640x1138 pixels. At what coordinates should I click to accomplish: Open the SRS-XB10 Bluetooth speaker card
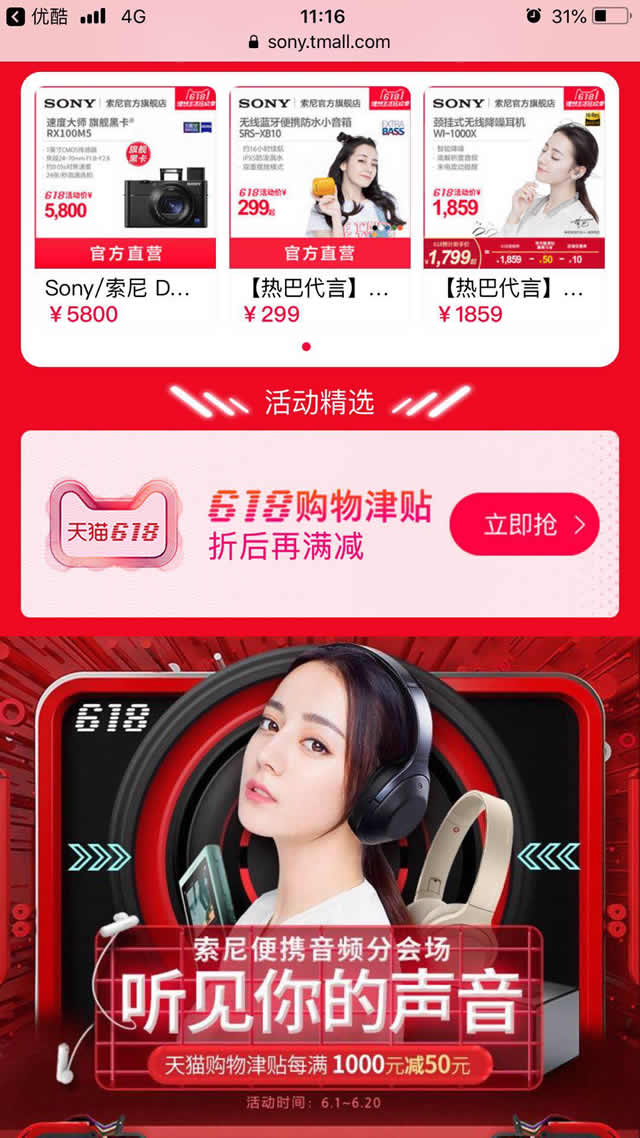pos(319,206)
